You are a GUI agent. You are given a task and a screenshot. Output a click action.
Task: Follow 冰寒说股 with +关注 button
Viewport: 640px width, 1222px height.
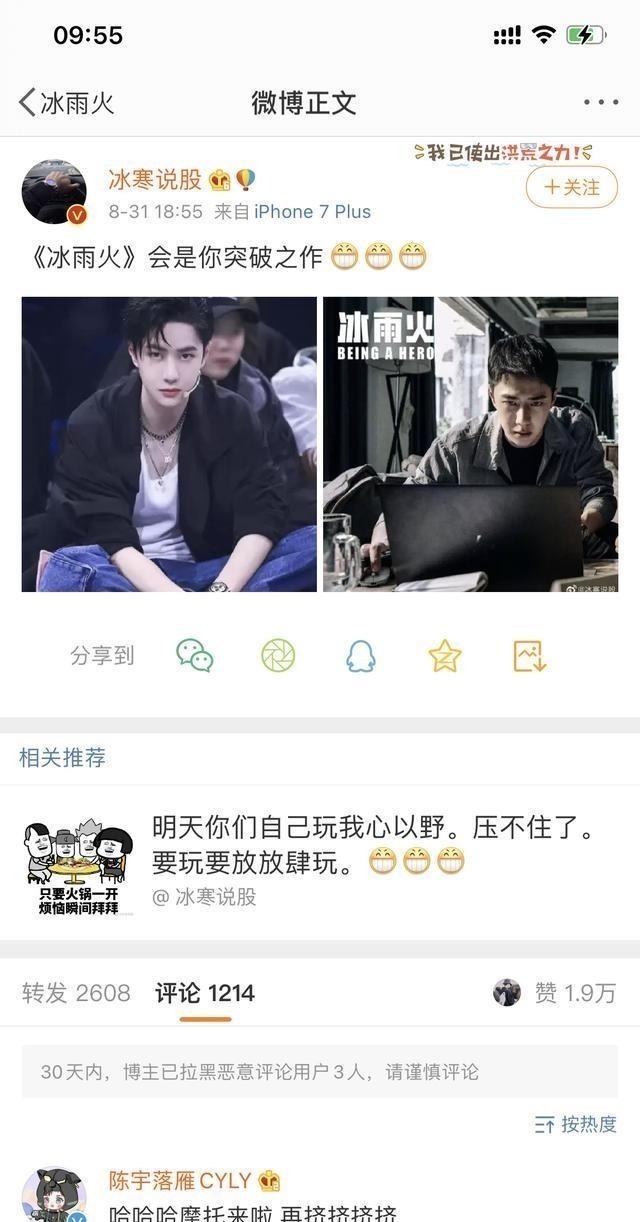[572, 187]
